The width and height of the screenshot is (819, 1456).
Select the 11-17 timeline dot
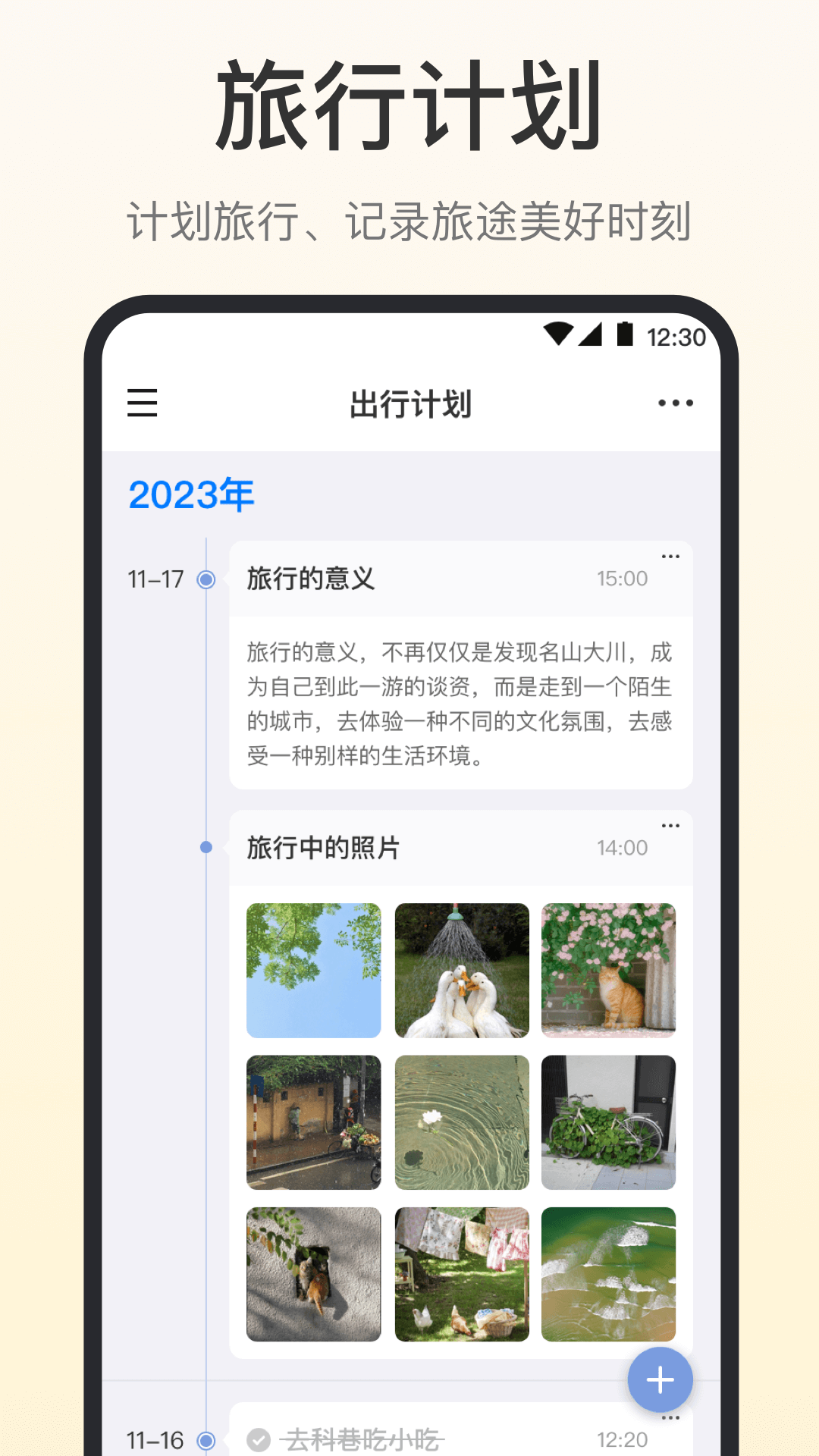pos(206,579)
